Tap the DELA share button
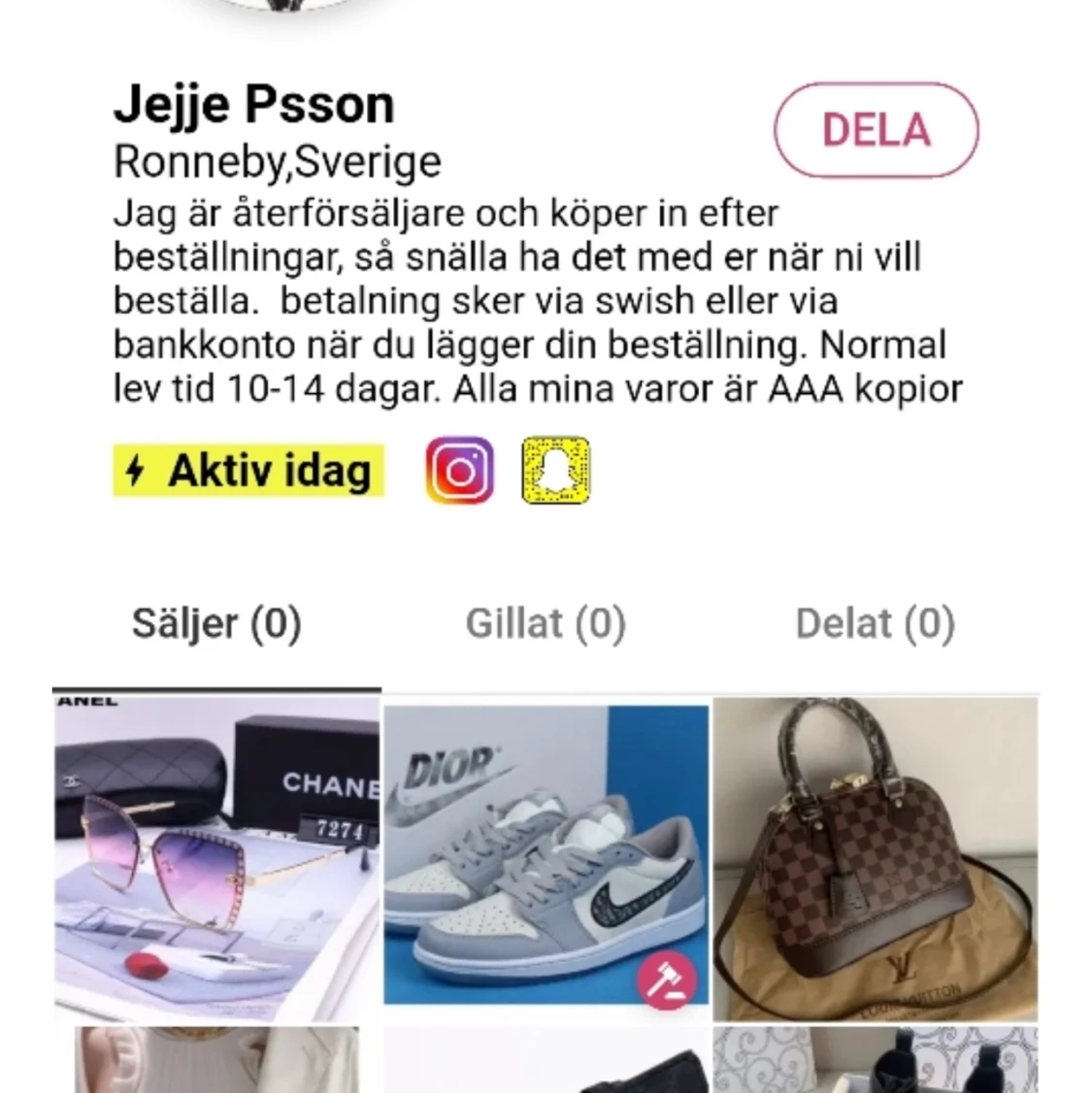This screenshot has height=1093, width=1092. click(876, 130)
